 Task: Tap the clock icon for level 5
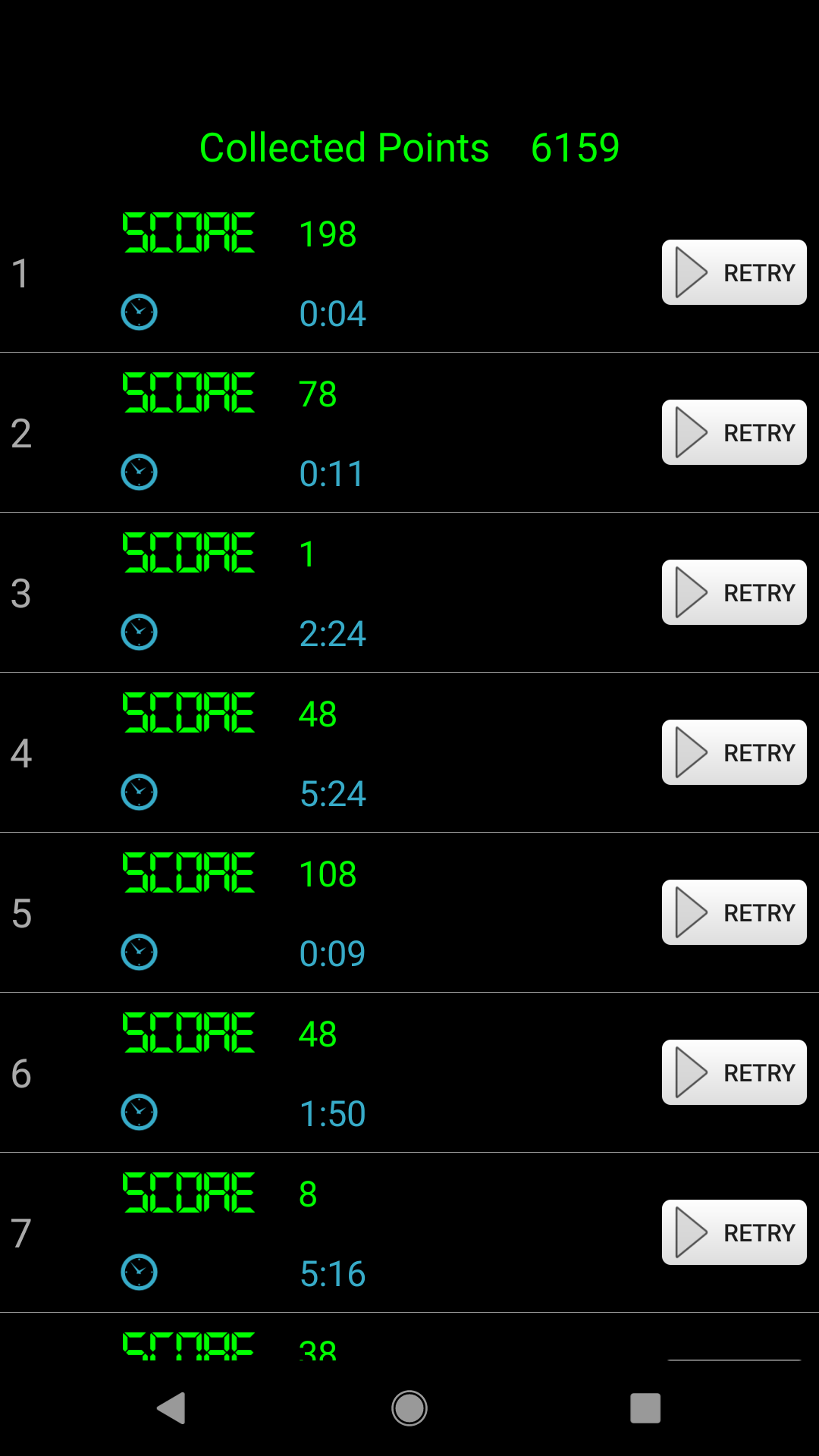[x=140, y=952]
